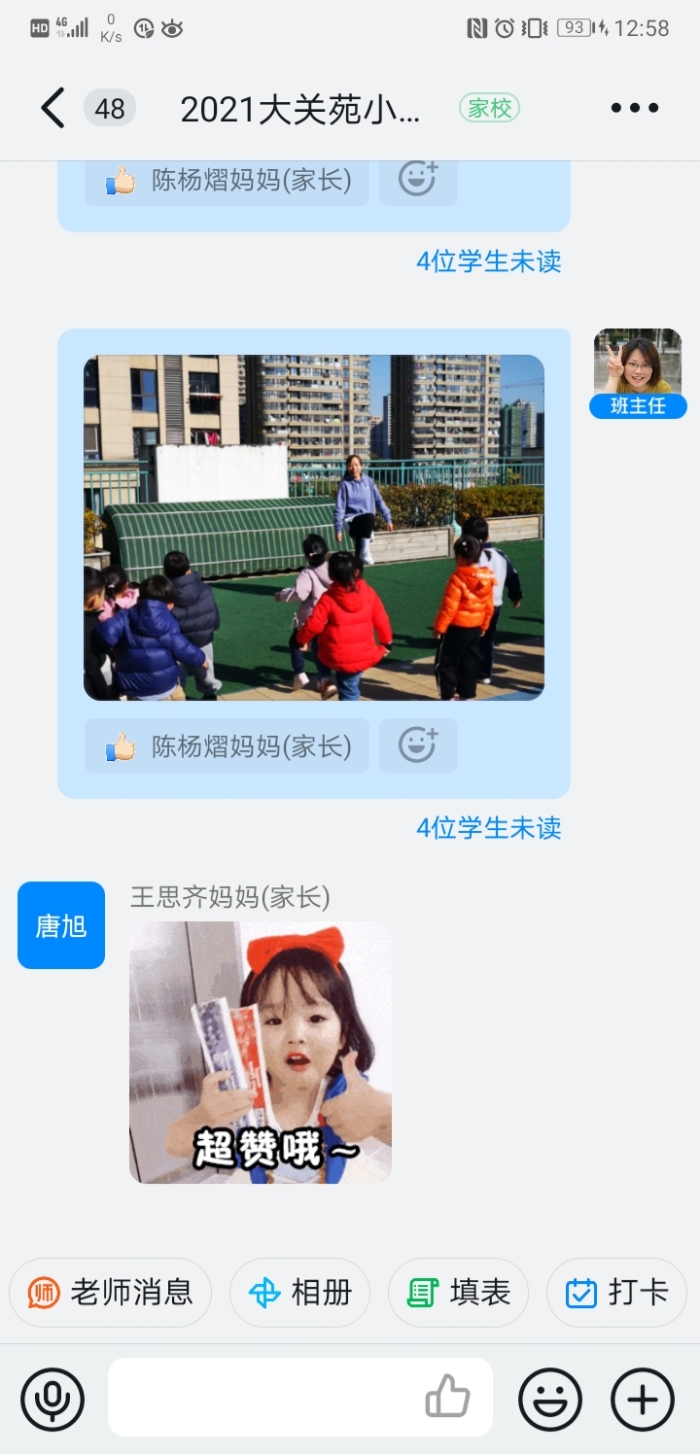
Task: View 4位学生未读 under the playground photo
Action: 488,828
